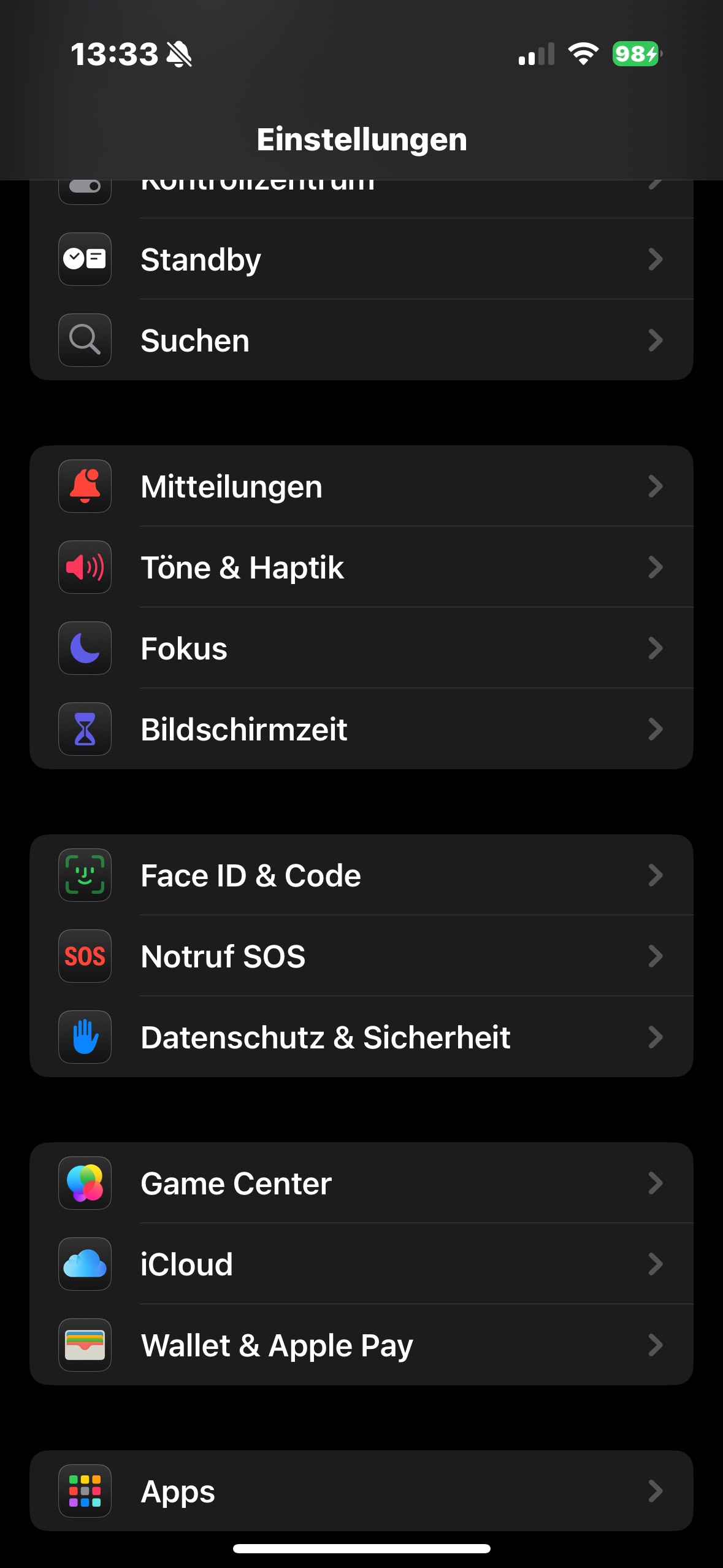The width and height of the screenshot is (723, 1568).
Task: Select the Fokus row
Action: click(x=361, y=648)
